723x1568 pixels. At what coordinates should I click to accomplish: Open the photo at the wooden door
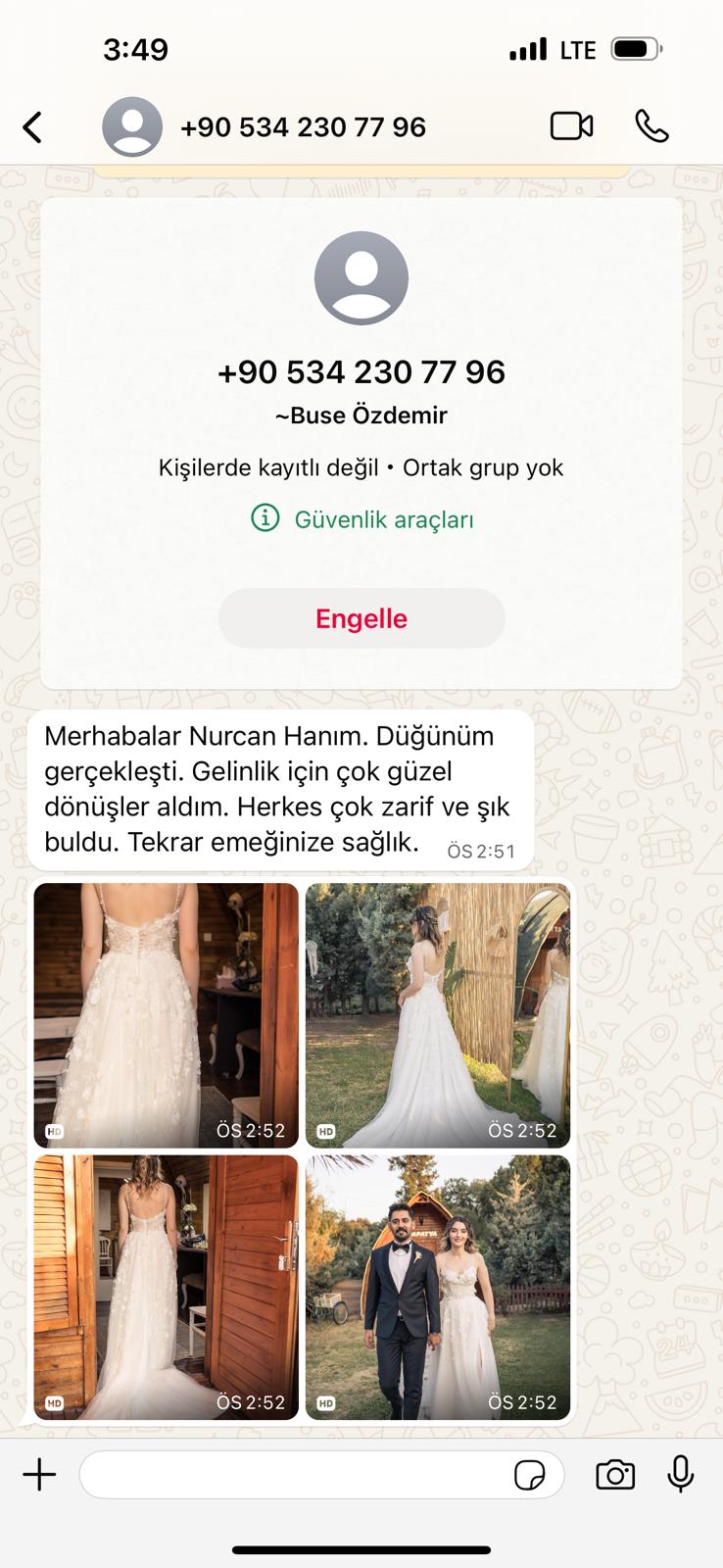click(166, 1287)
